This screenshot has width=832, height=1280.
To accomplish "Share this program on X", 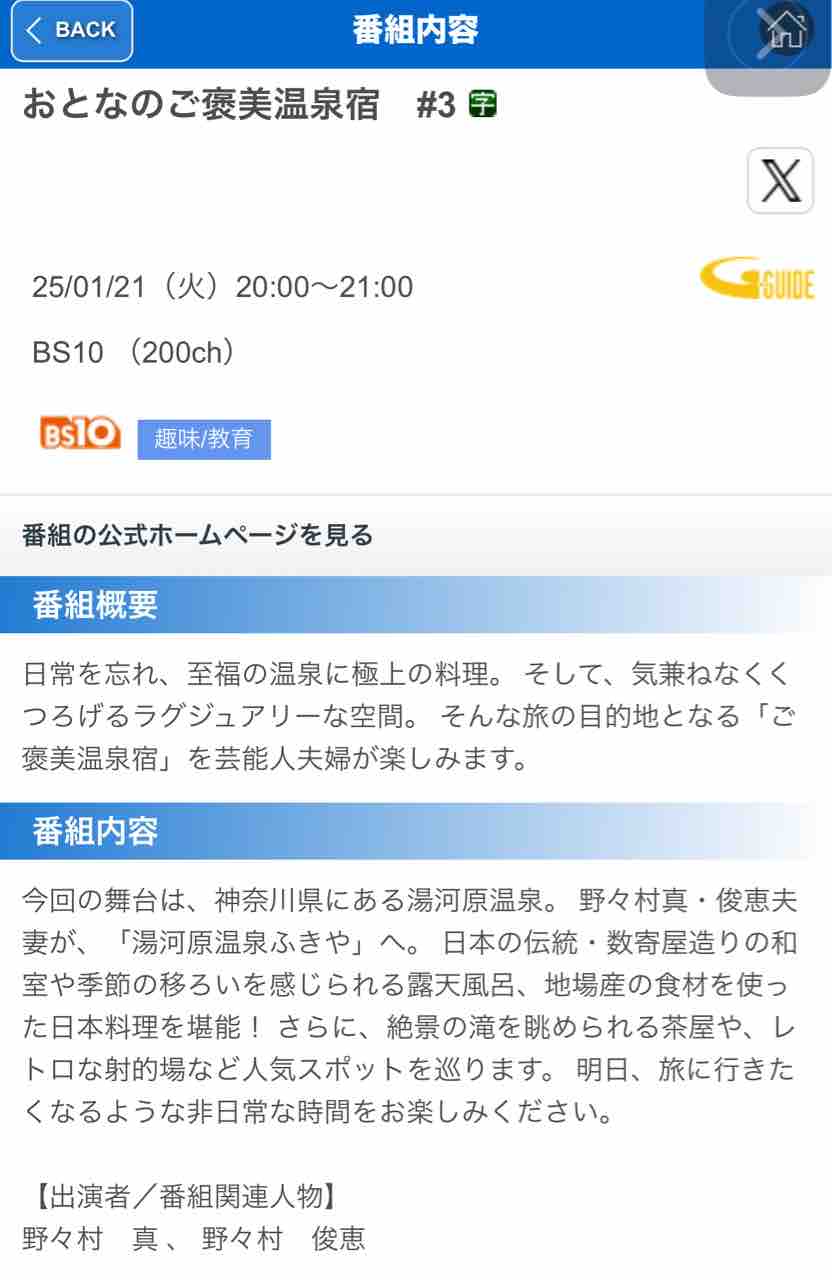I will tap(780, 181).
